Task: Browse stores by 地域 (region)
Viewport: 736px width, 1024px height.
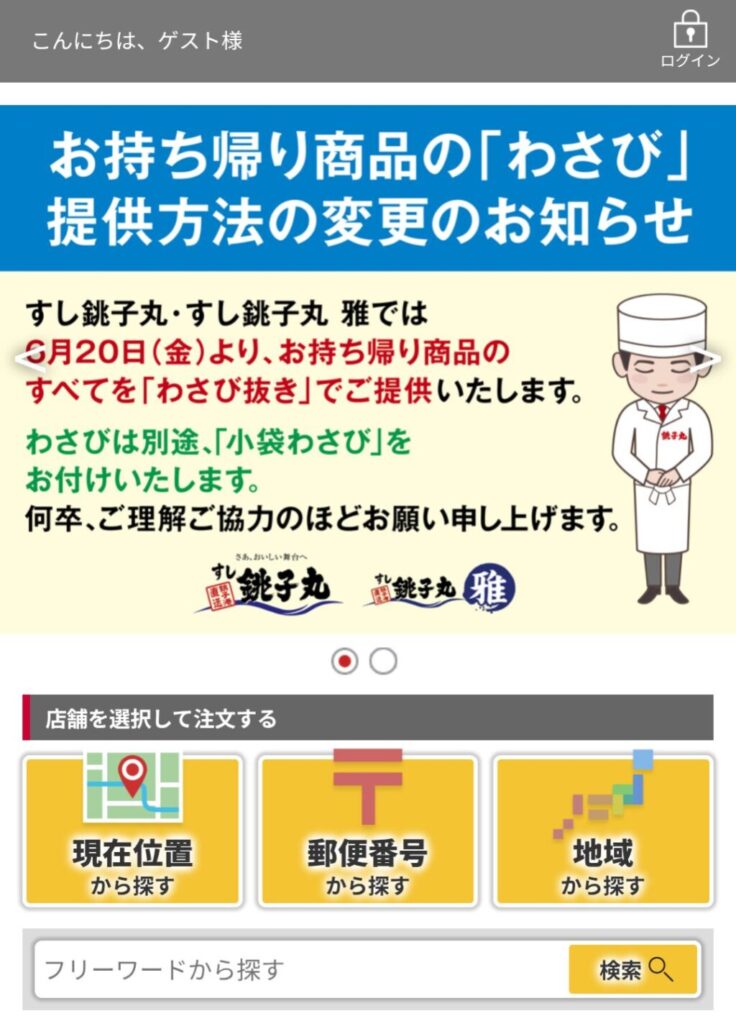Action: (x=602, y=830)
